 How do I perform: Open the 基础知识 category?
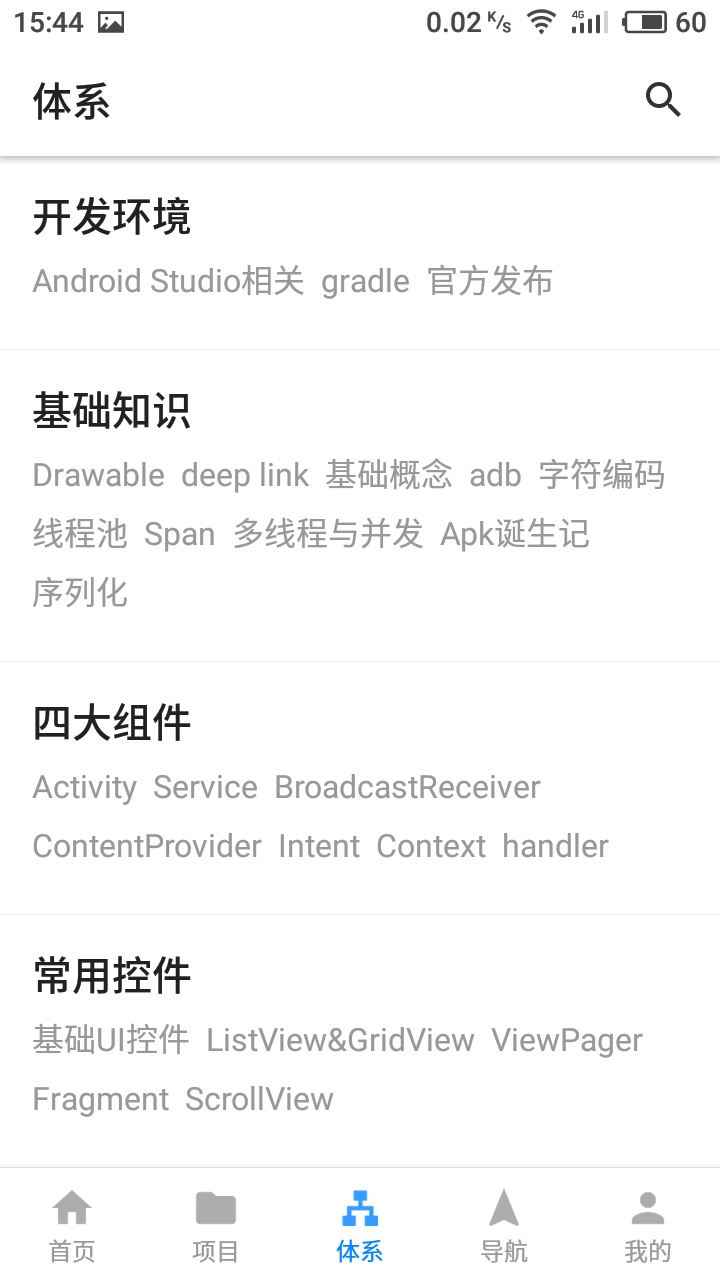[x=360, y=506]
